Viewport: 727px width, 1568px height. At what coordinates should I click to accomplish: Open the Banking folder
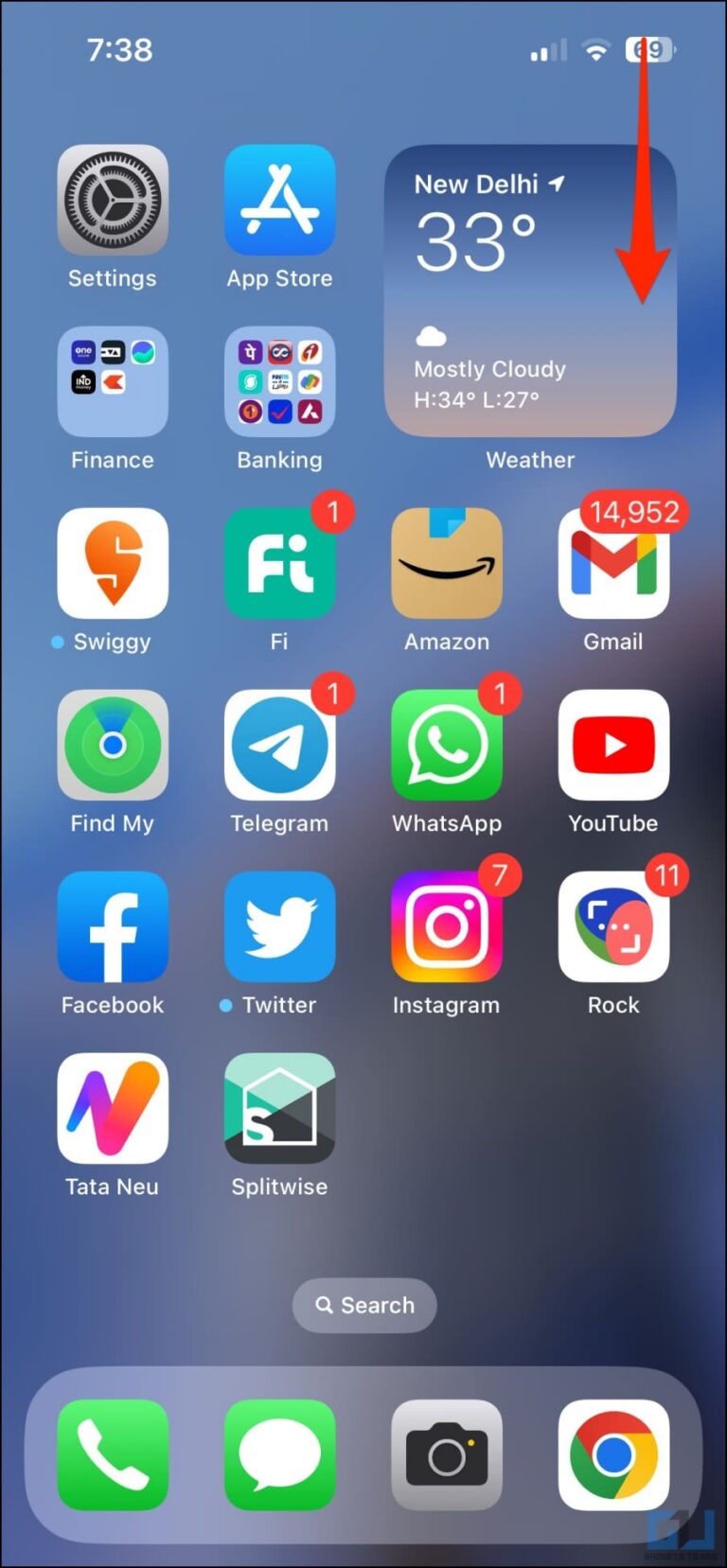tap(279, 381)
